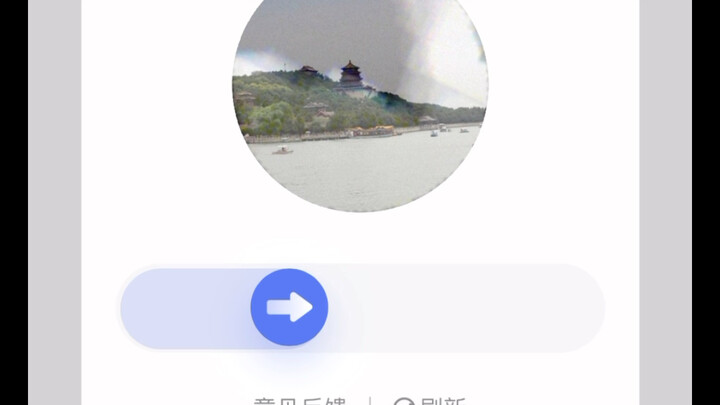The height and width of the screenshot is (405, 720).
Task: Tap the blue arrow slider handle
Action: (289, 307)
